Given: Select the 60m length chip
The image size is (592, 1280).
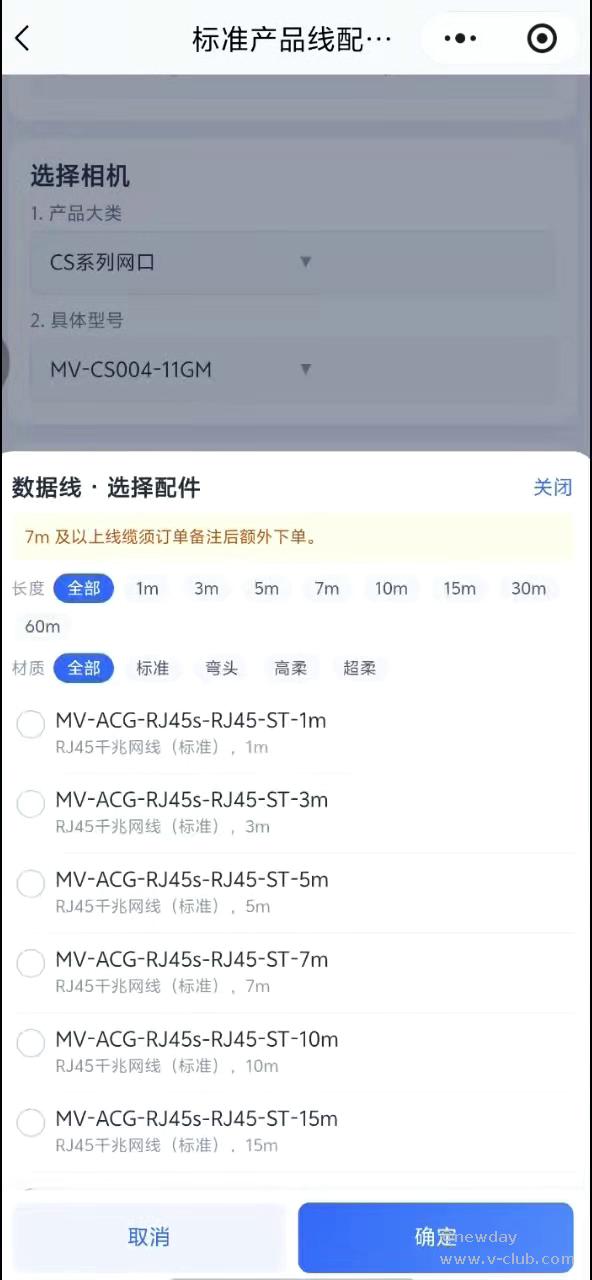Looking at the screenshot, I should pos(42,627).
